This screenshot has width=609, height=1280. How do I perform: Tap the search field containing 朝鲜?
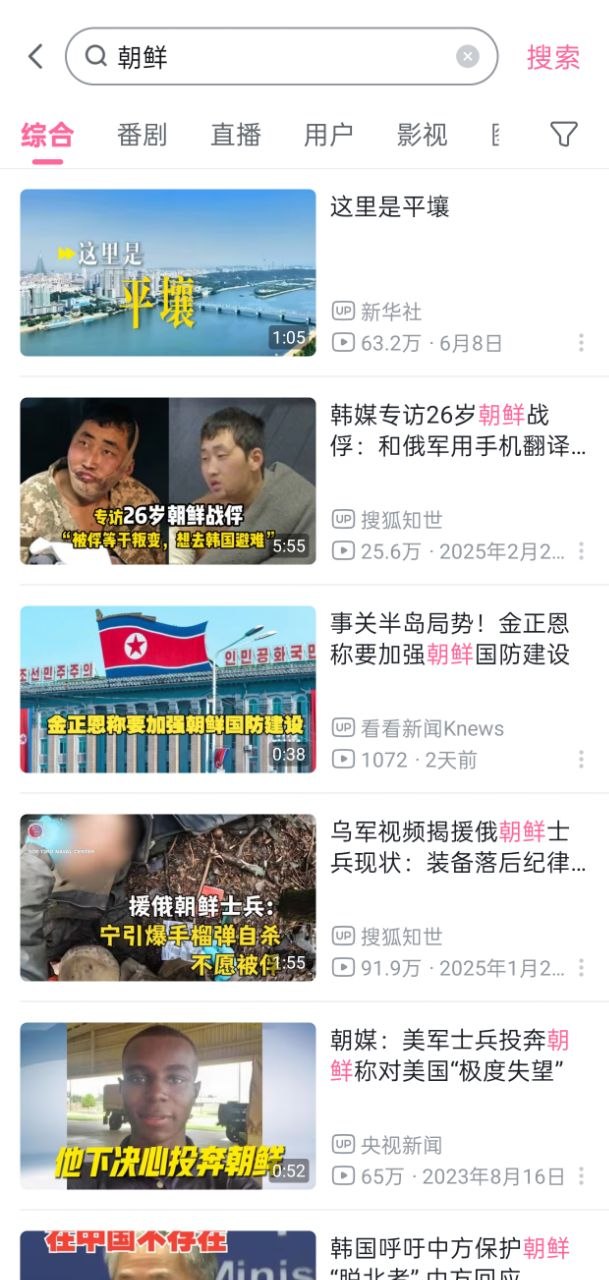[x=281, y=56]
